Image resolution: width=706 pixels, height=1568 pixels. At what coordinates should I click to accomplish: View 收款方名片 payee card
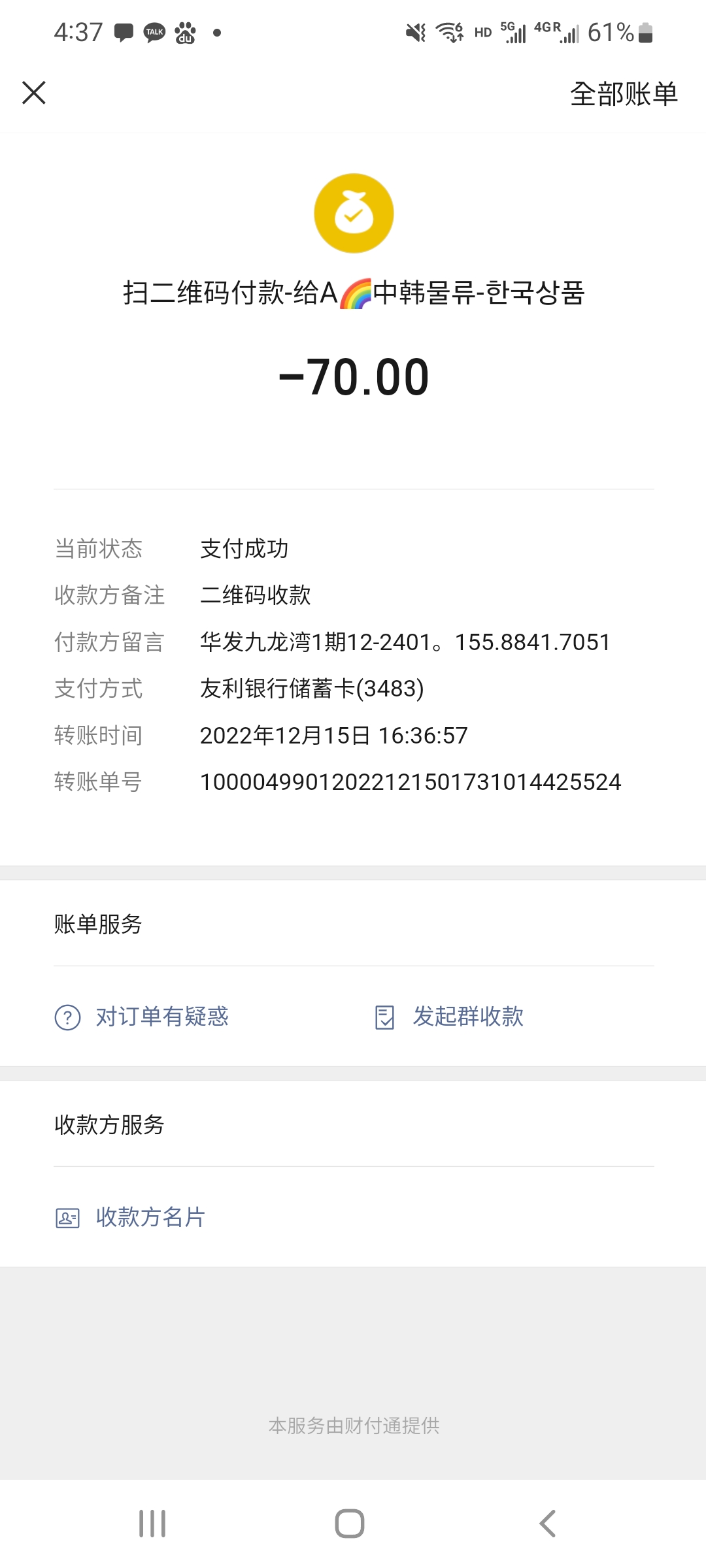click(130, 1217)
